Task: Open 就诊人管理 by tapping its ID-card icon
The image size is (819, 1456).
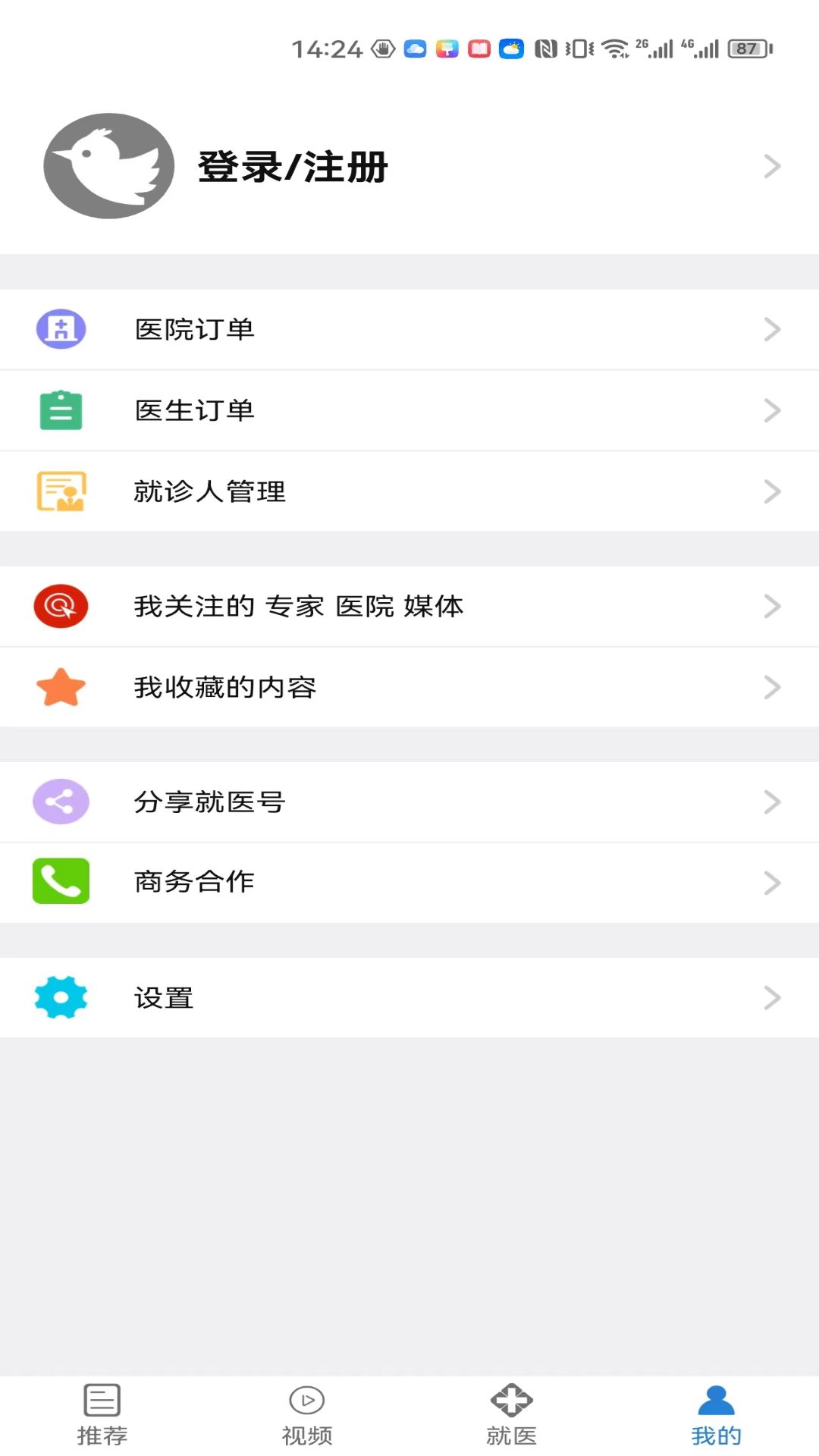Action: (x=61, y=491)
